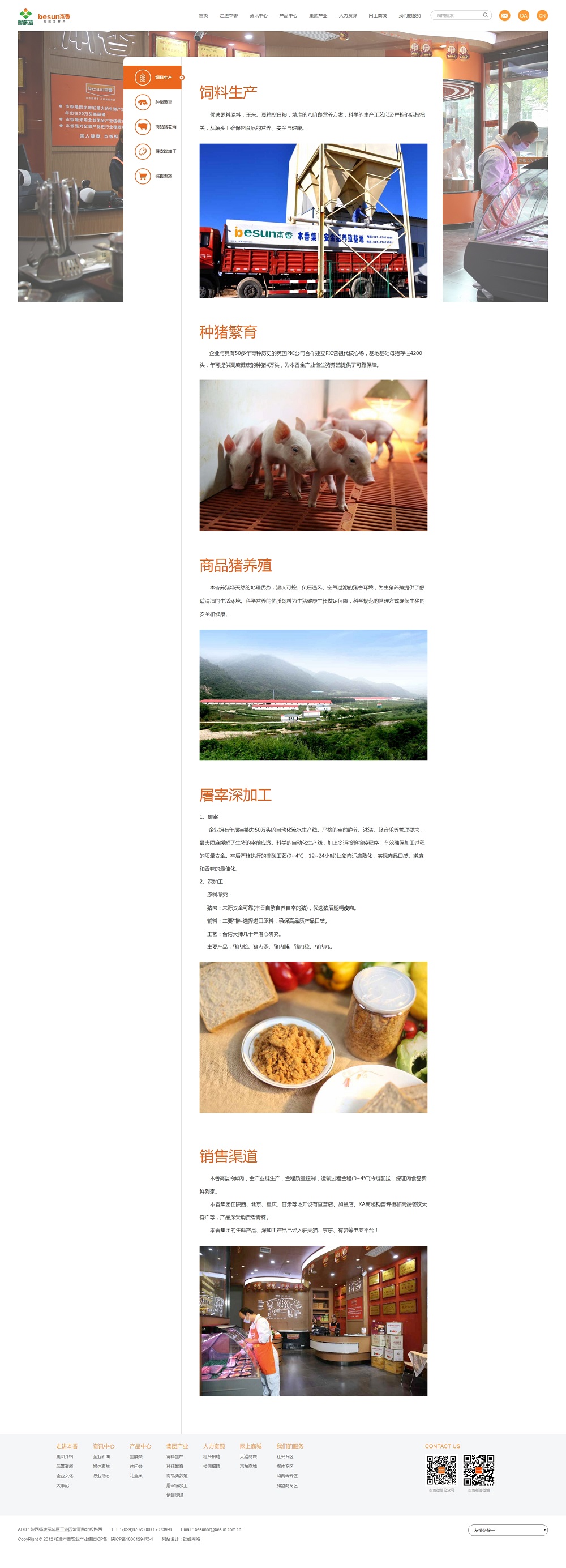Open 企业新闻 link in the footer

pyautogui.click(x=102, y=1456)
